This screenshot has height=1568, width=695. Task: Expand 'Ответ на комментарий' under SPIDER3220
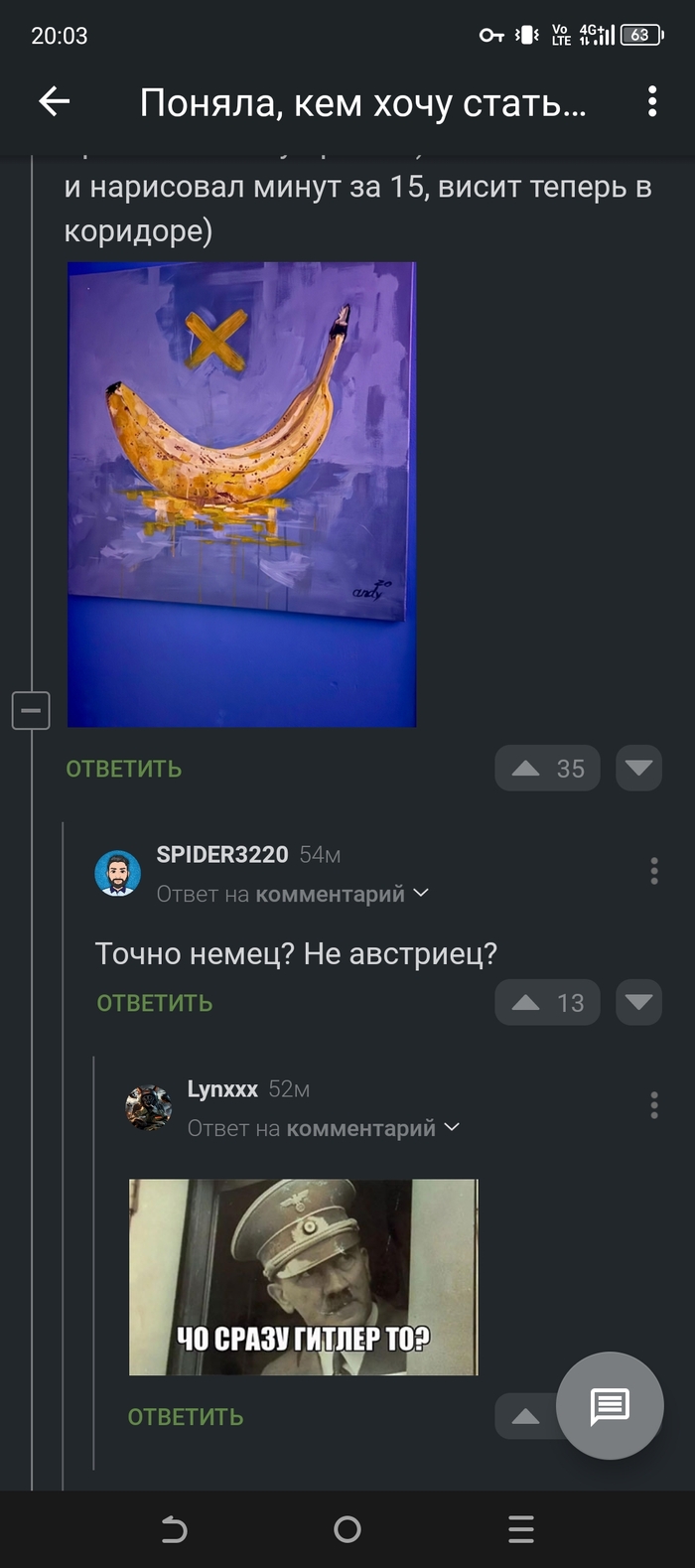(x=293, y=894)
